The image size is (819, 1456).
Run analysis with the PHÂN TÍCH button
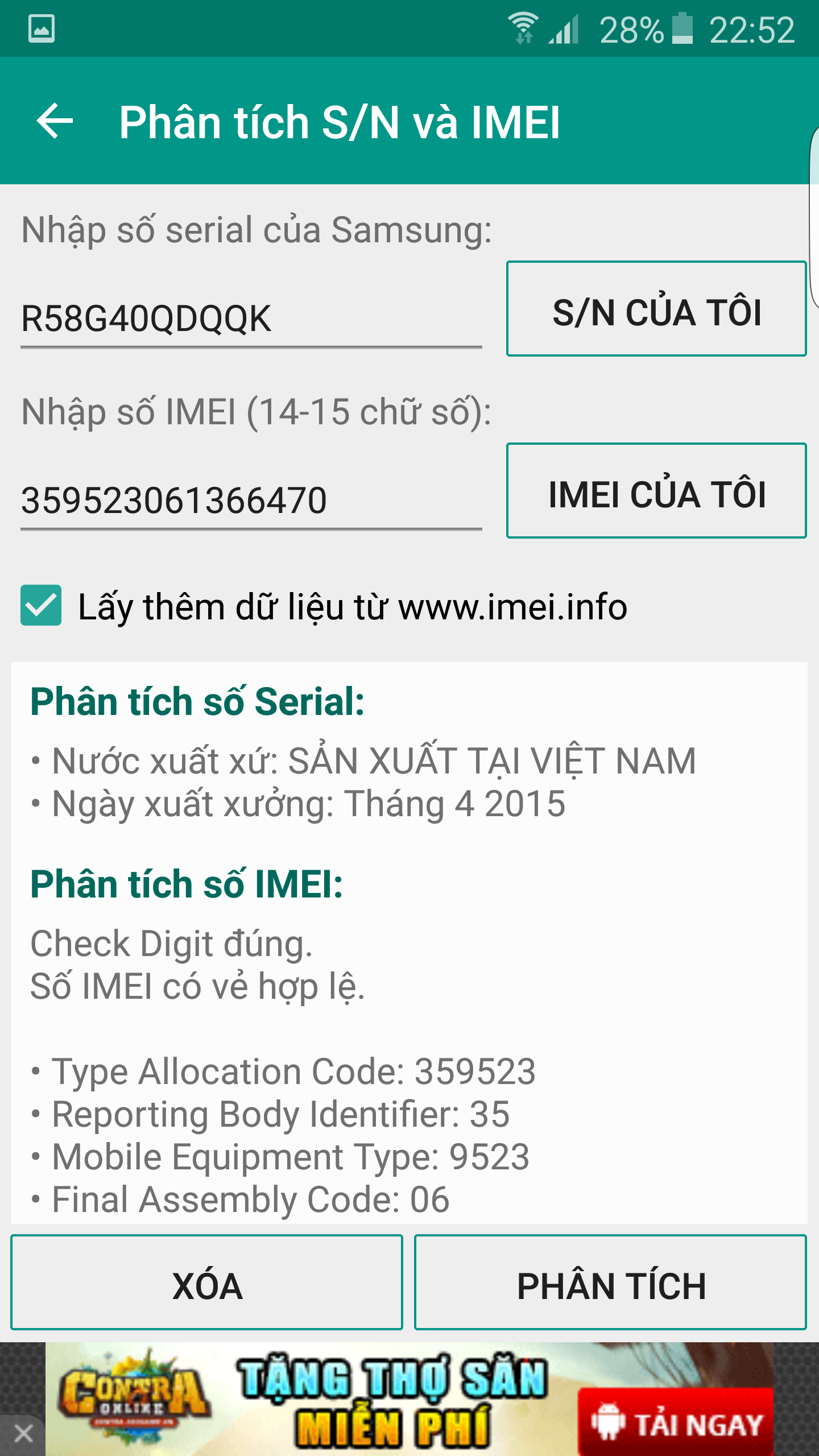pos(610,1283)
